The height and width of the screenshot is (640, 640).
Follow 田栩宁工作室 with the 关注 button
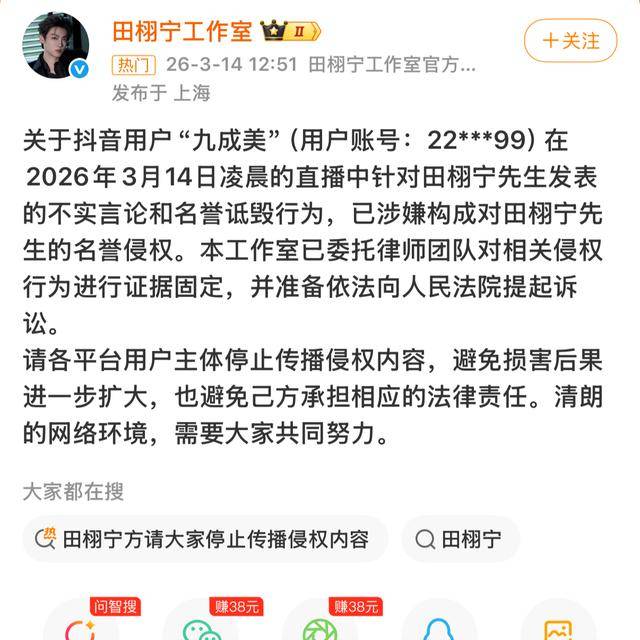pyautogui.click(x=571, y=41)
